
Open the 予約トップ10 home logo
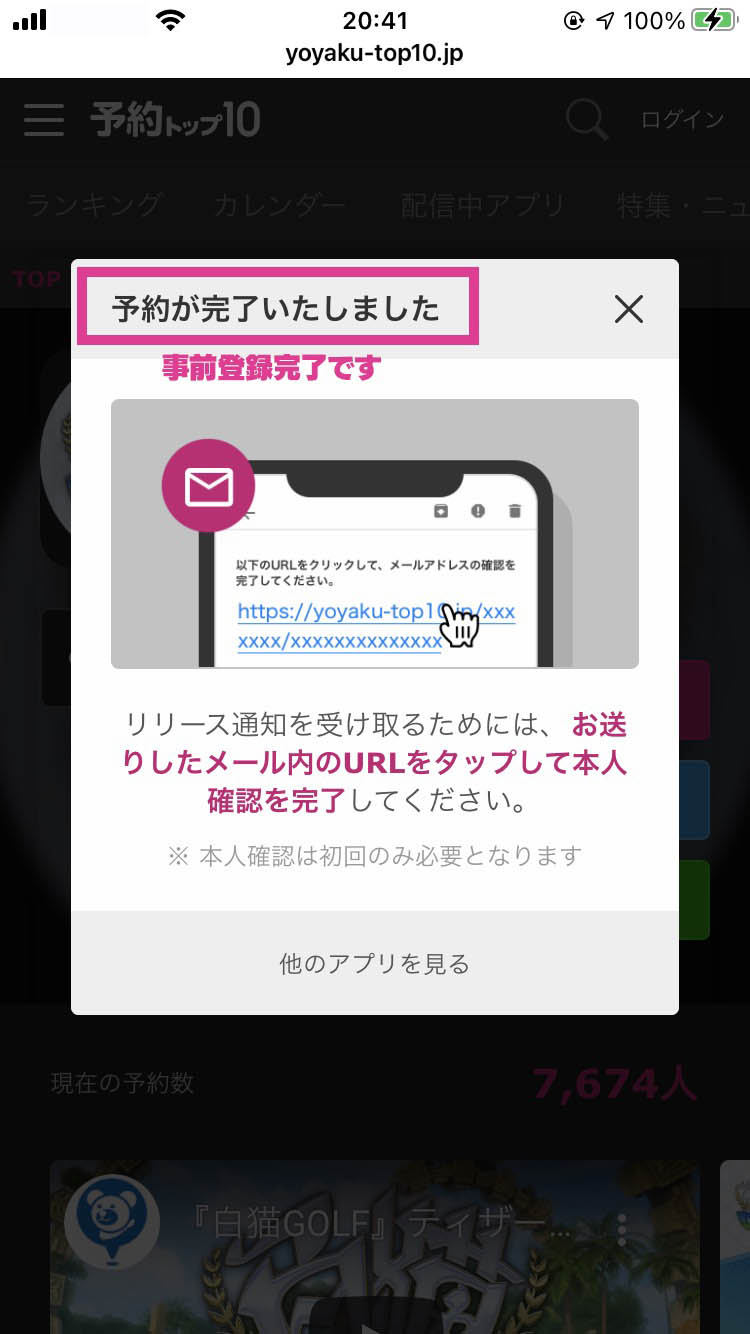point(175,120)
